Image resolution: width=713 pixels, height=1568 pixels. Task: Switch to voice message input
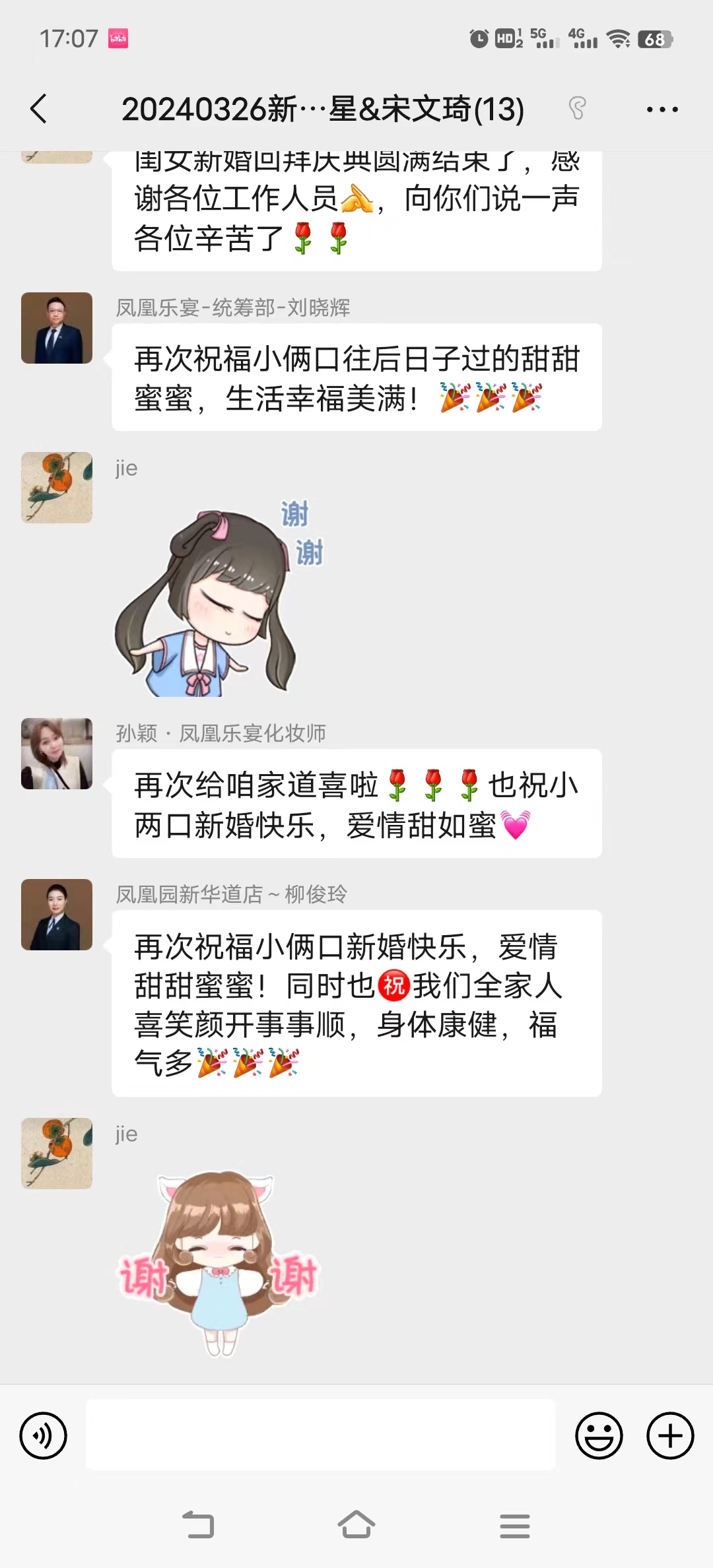point(44,1435)
